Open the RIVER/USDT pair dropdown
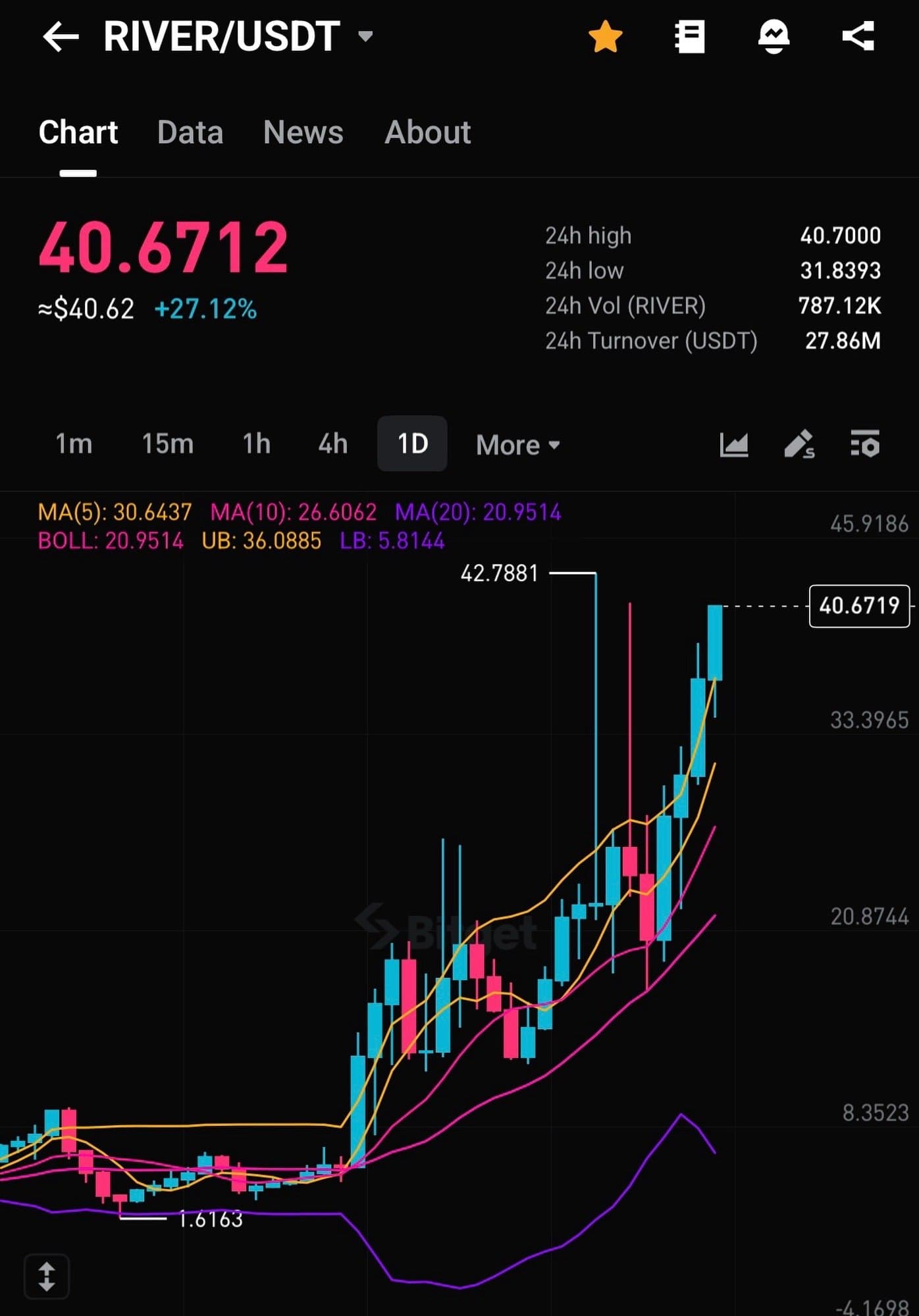Image resolution: width=919 pixels, height=1316 pixels. (x=365, y=36)
